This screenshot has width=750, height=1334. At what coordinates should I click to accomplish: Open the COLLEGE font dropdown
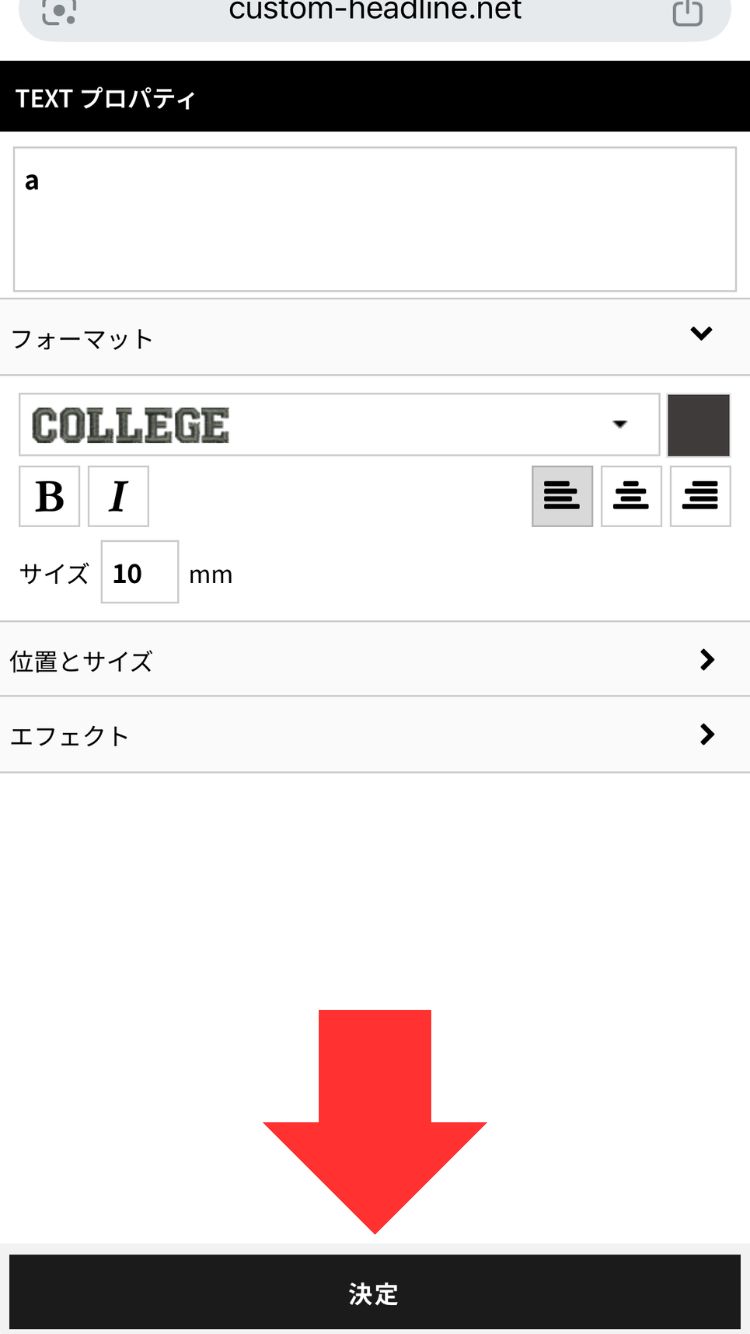(339, 425)
